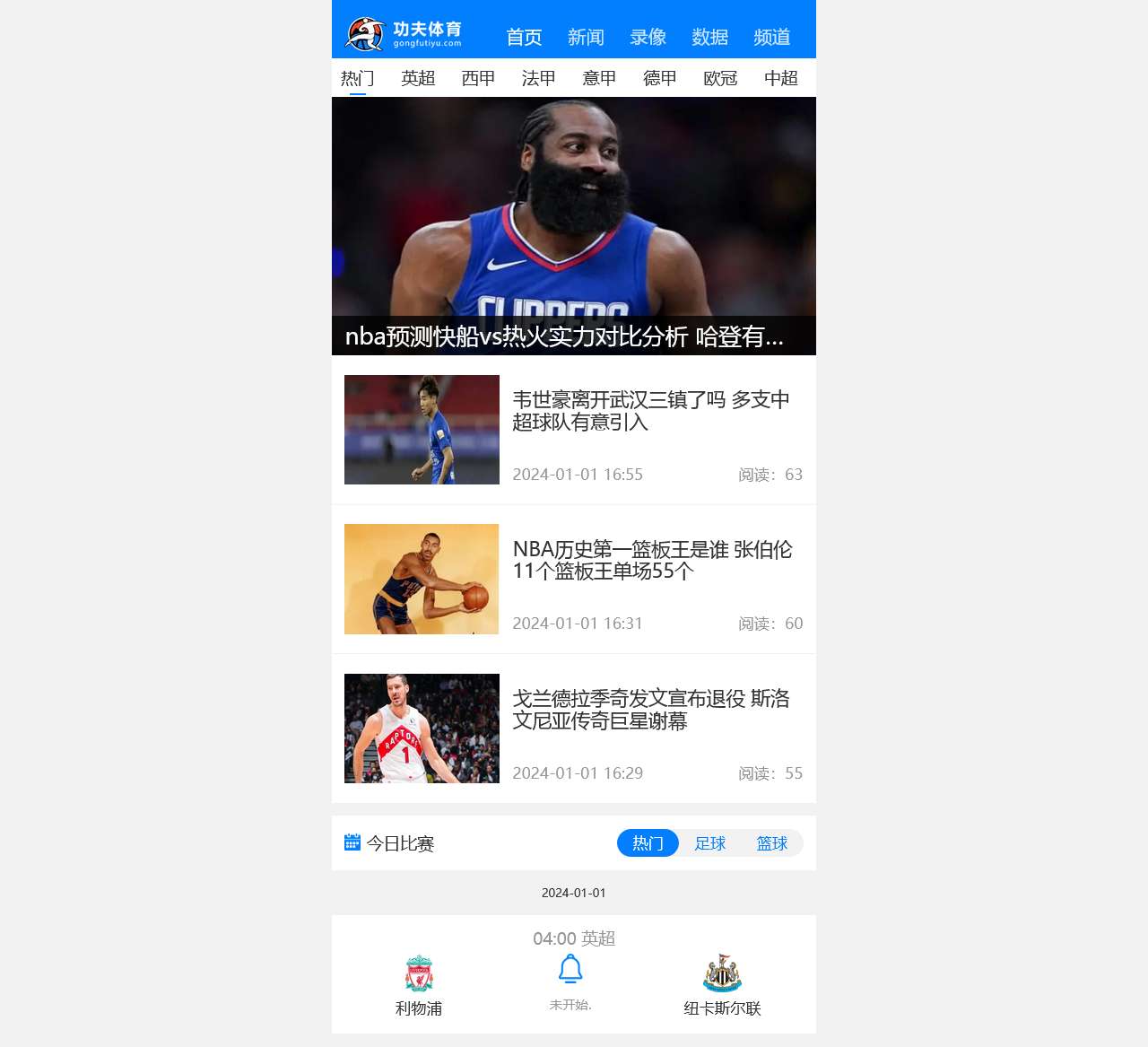Screen dimensions: 1148x1047
Task: Open the nba预测快船vs热火 banner article
Action: (x=574, y=226)
